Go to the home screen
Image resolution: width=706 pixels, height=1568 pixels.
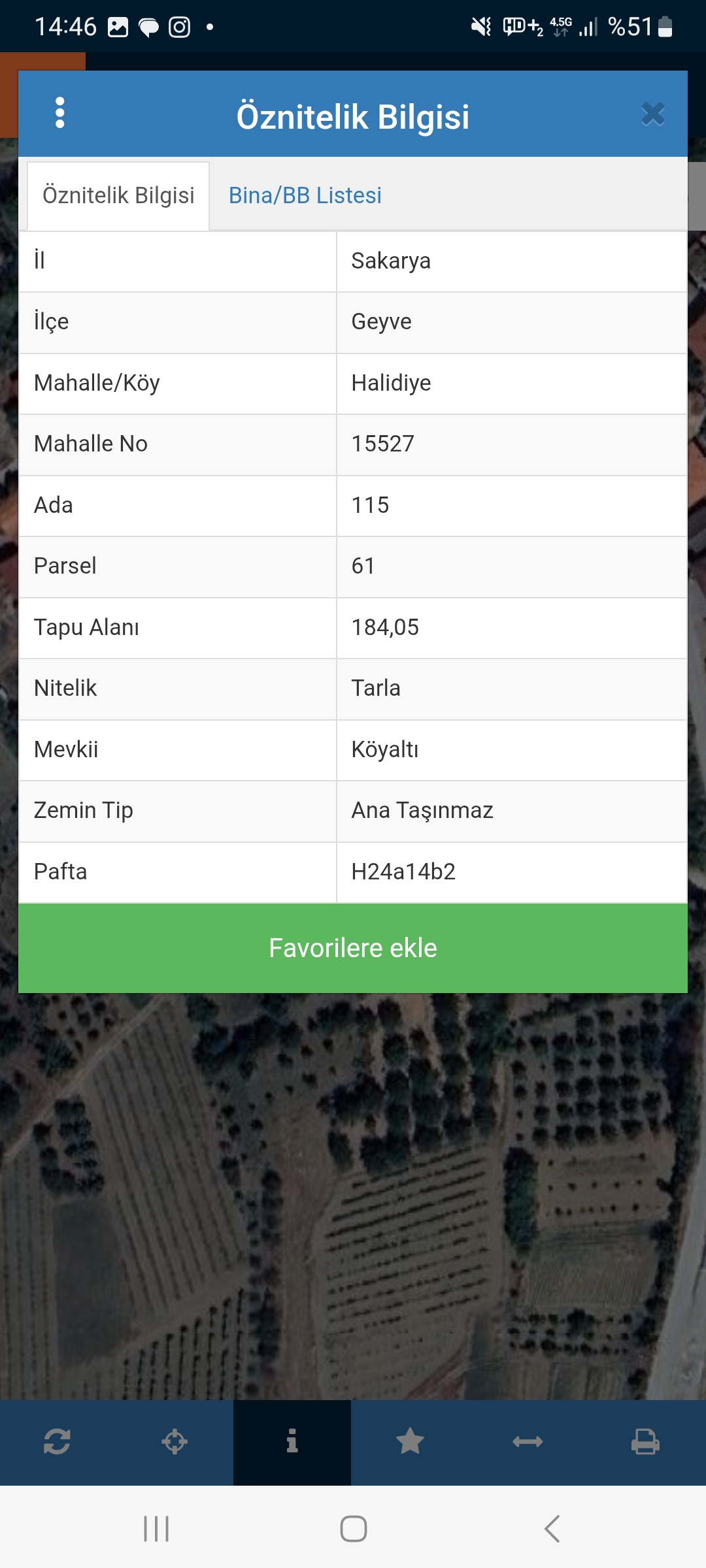[x=353, y=1529]
